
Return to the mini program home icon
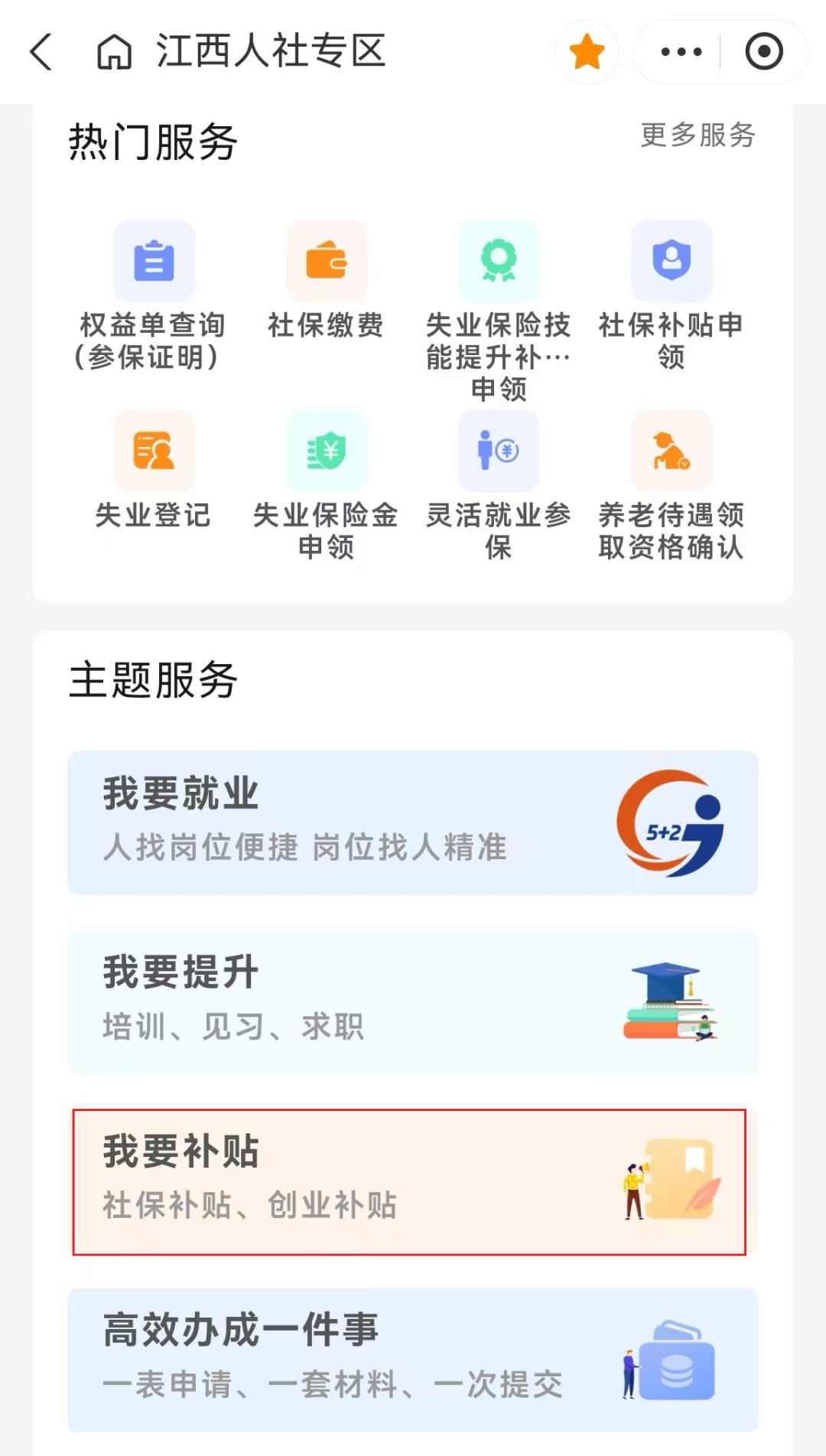(x=114, y=52)
